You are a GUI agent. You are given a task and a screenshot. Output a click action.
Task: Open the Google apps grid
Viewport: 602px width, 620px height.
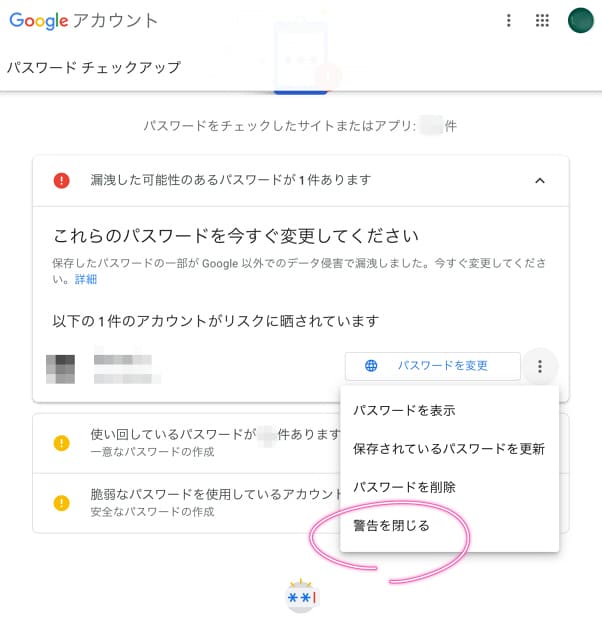(543, 20)
